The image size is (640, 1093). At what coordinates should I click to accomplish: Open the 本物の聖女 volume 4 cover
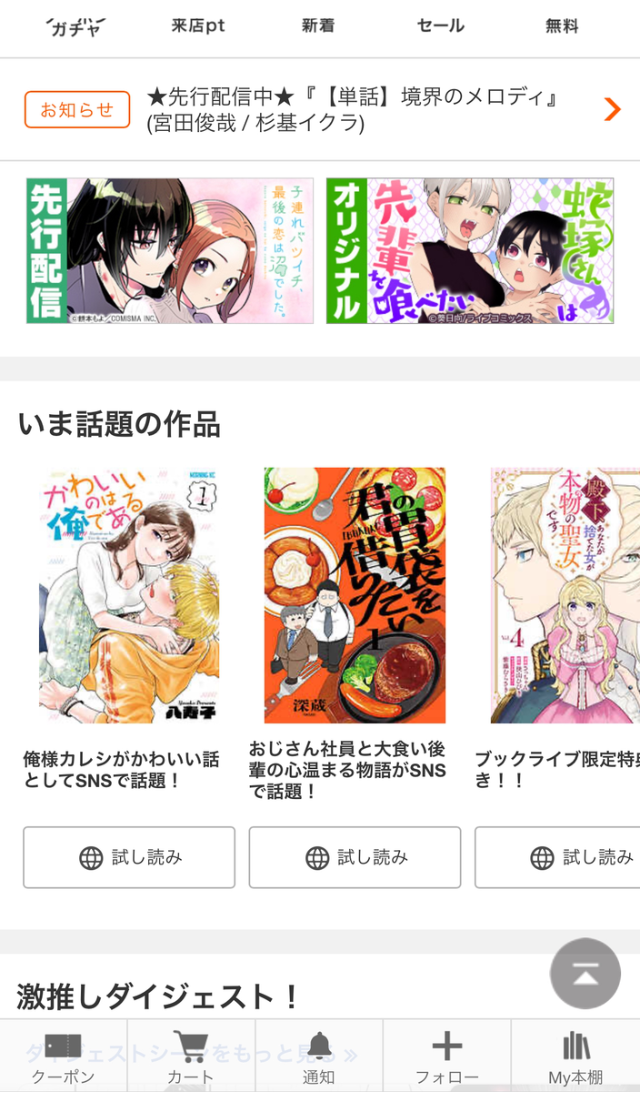pyautogui.click(x=565, y=596)
